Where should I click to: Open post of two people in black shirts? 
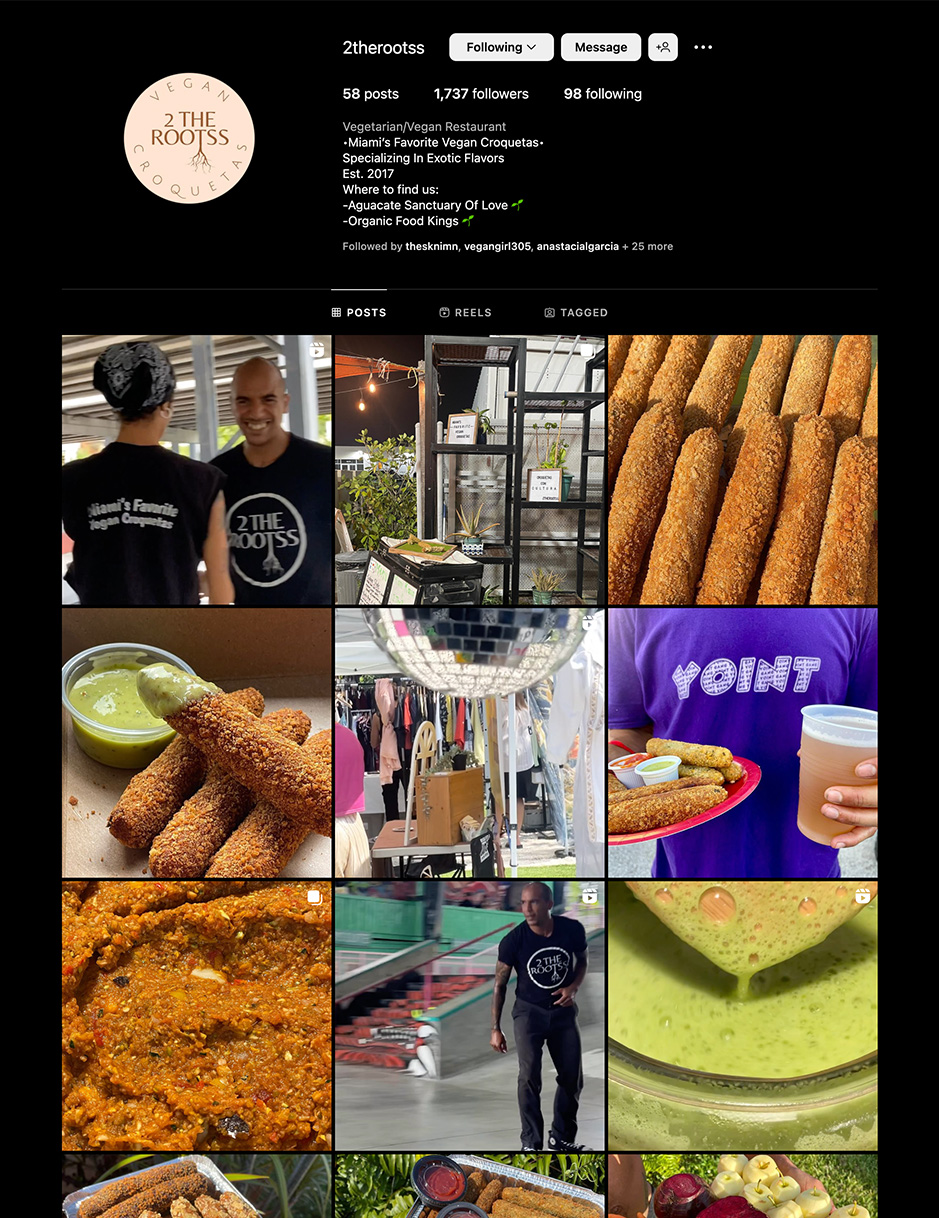coord(196,470)
